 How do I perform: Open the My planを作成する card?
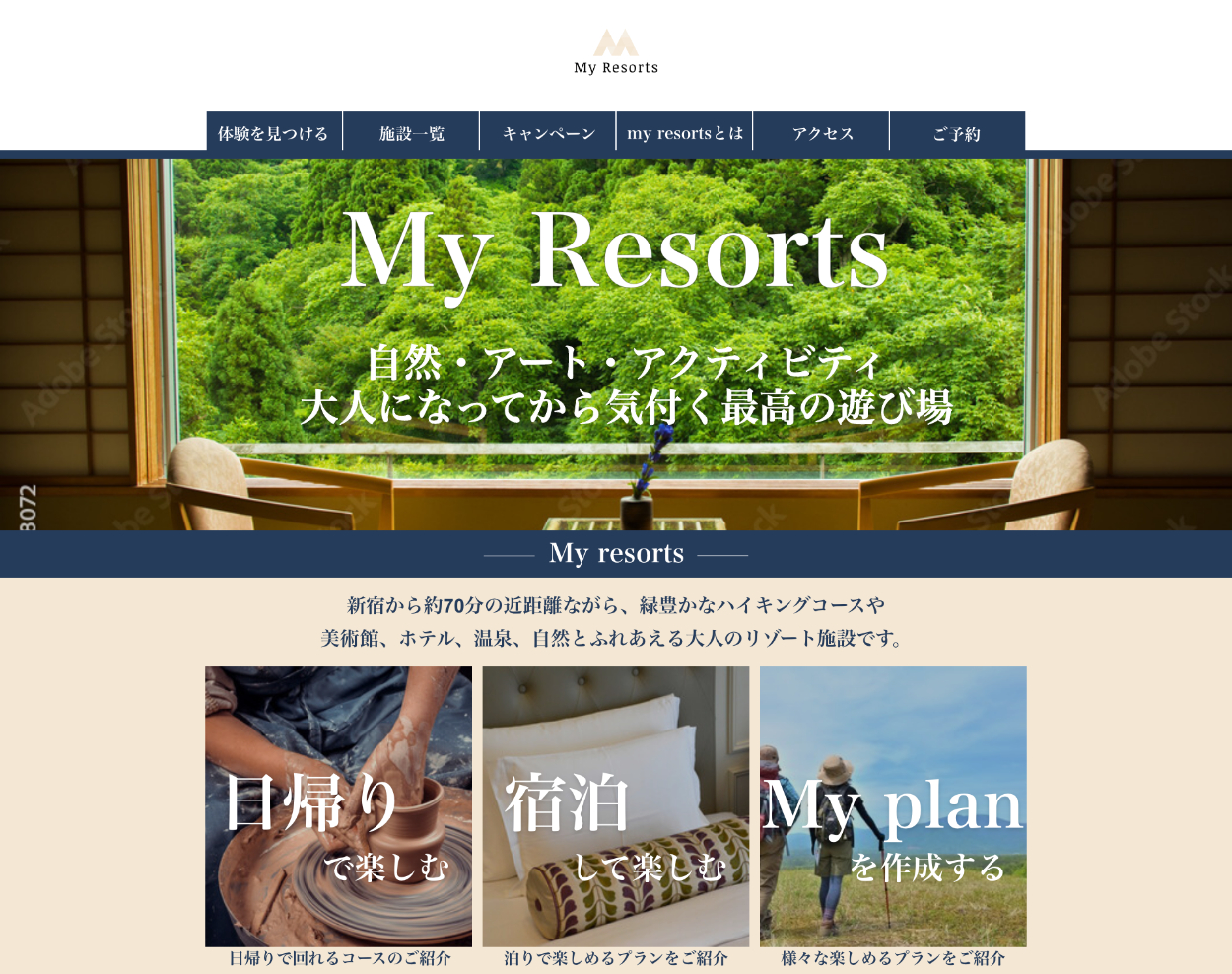893,806
